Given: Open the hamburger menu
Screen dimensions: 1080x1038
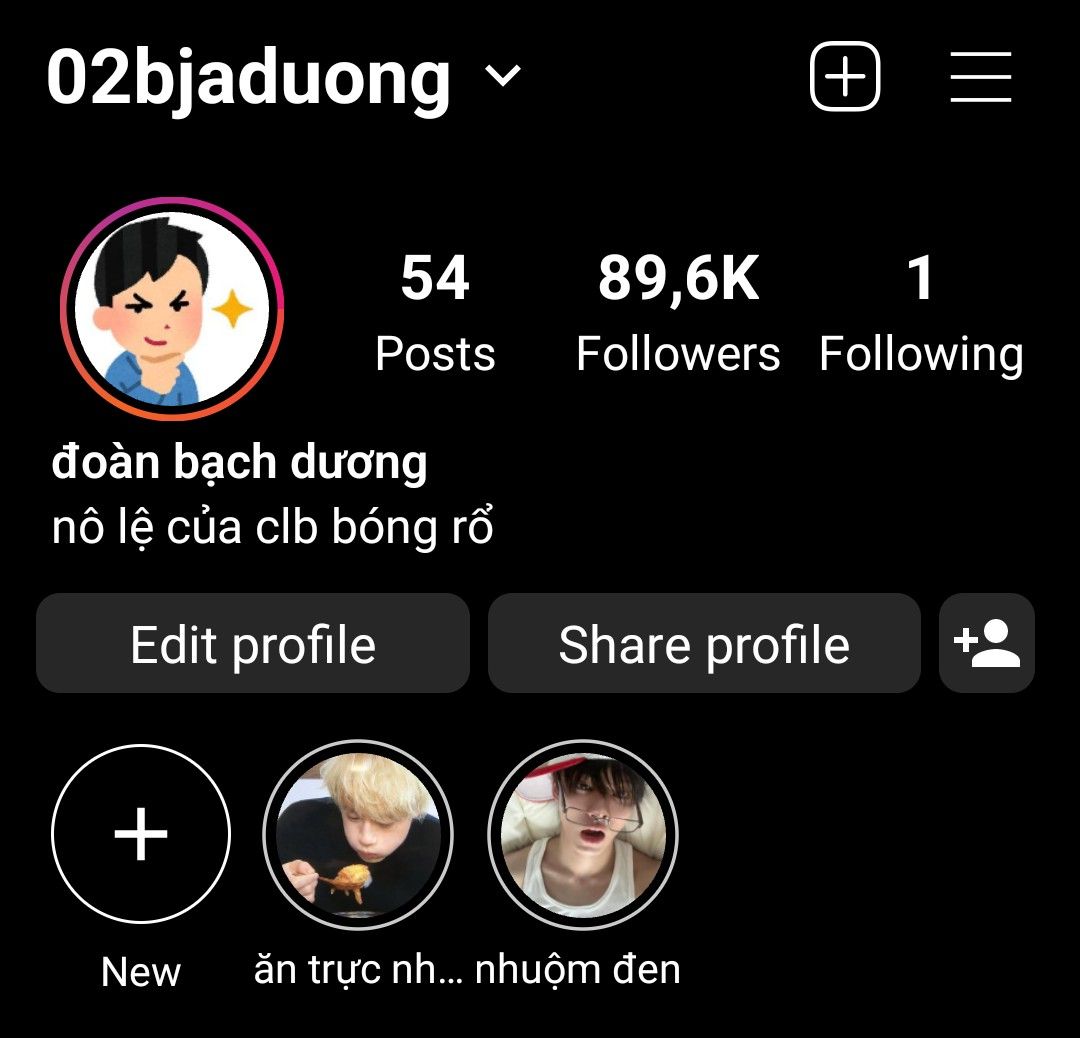Looking at the screenshot, I should (980, 76).
